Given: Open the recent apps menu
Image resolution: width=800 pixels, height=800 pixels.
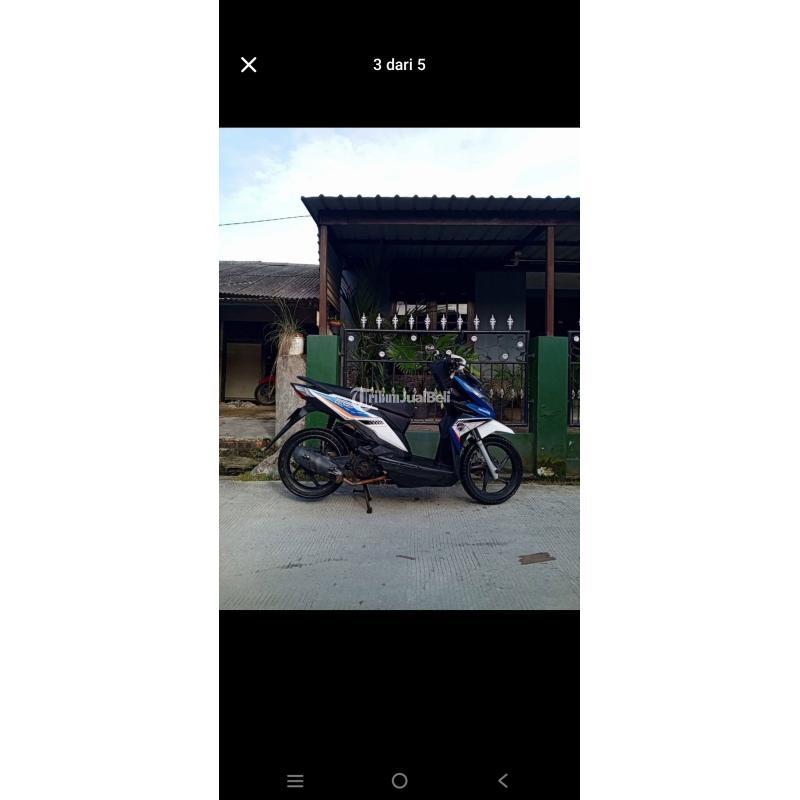Looking at the screenshot, I should (x=295, y=781).
